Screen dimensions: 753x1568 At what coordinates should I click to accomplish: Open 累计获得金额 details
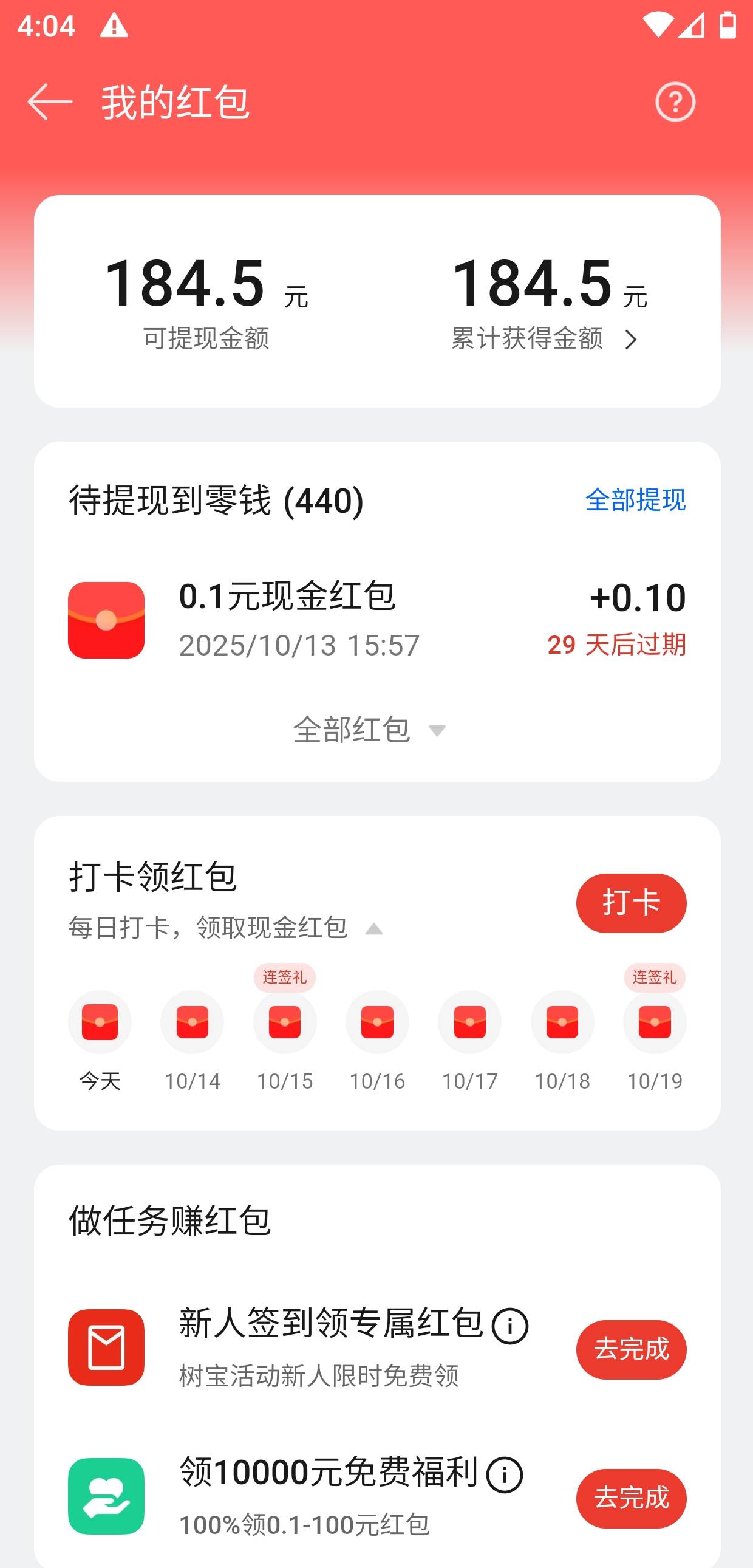544,338
